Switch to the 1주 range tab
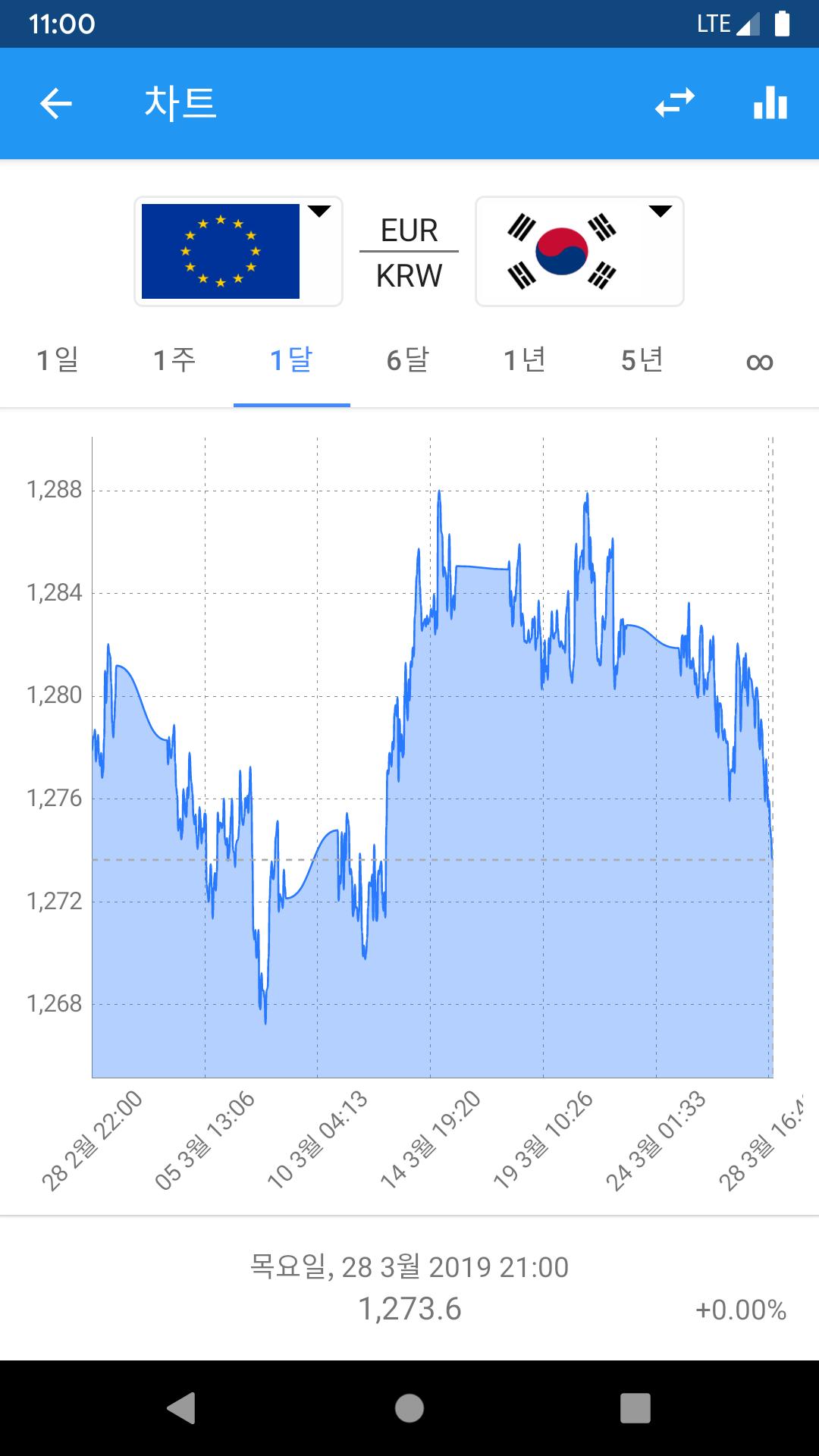This screenshot has height=1456, width=819. (175, 360)
